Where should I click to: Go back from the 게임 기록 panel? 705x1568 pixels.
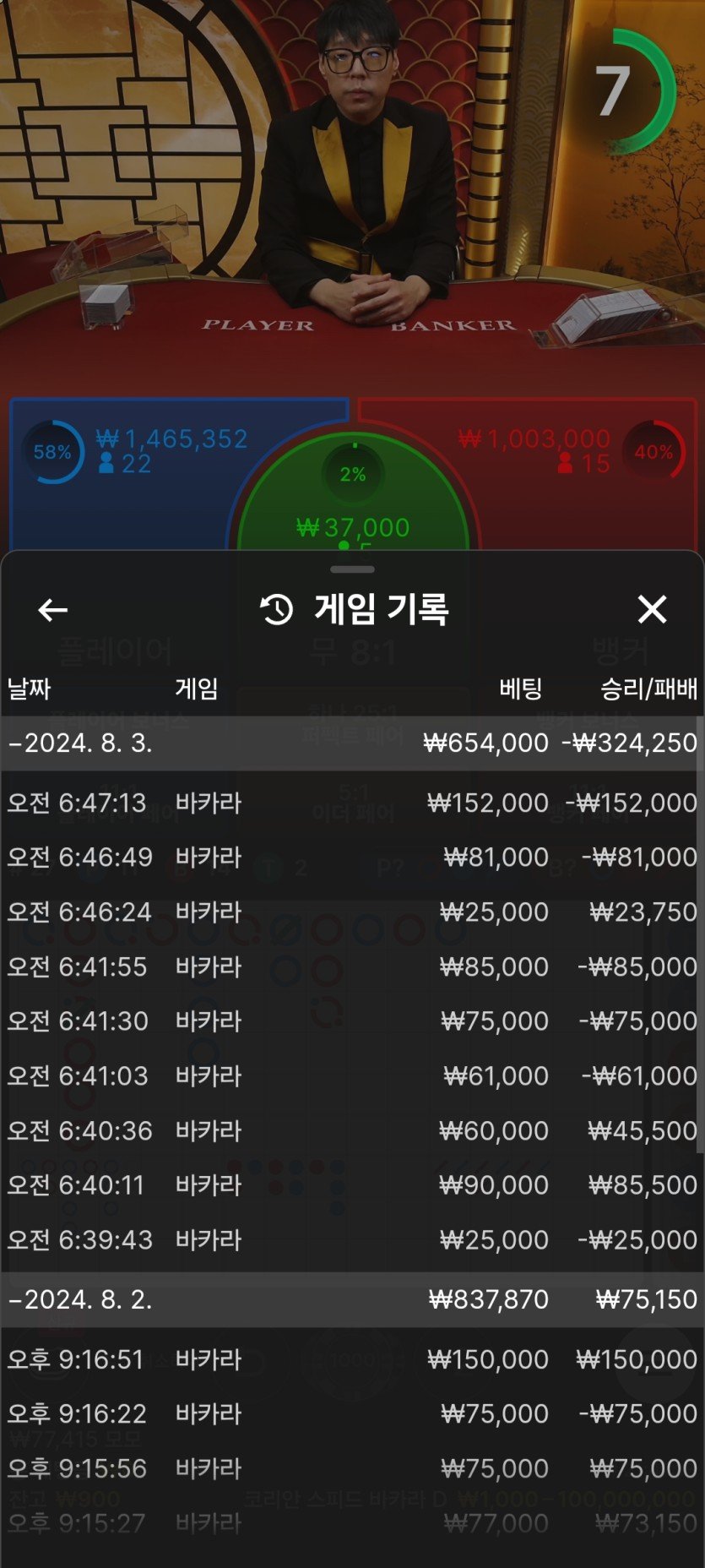click(52, 610)
